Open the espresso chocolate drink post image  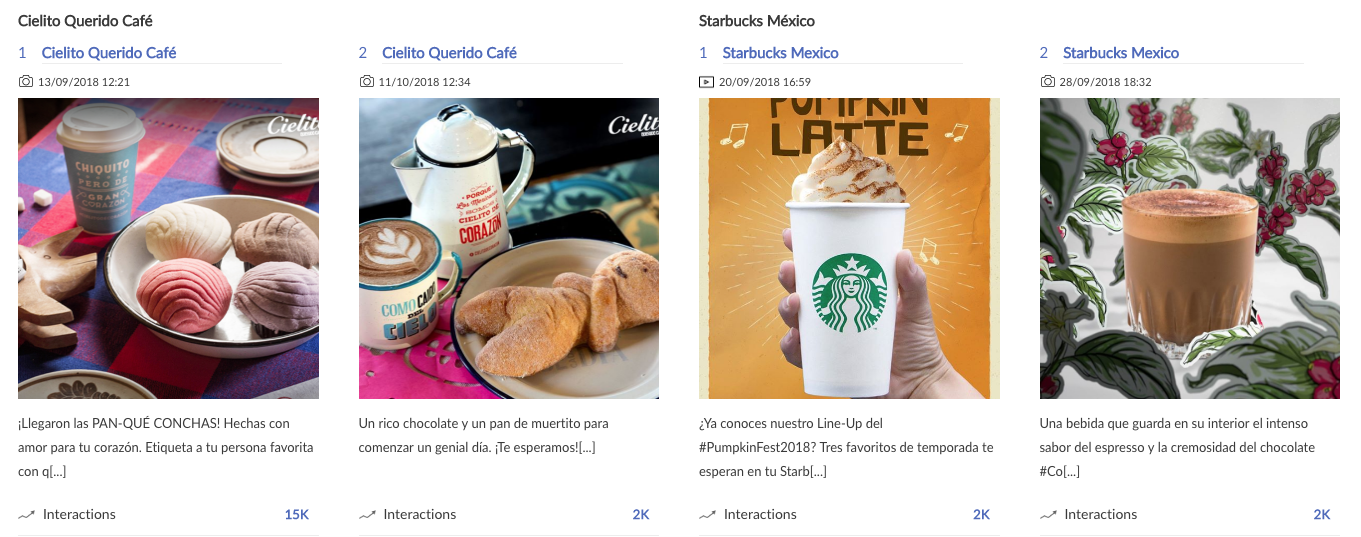pos(1190,248)
